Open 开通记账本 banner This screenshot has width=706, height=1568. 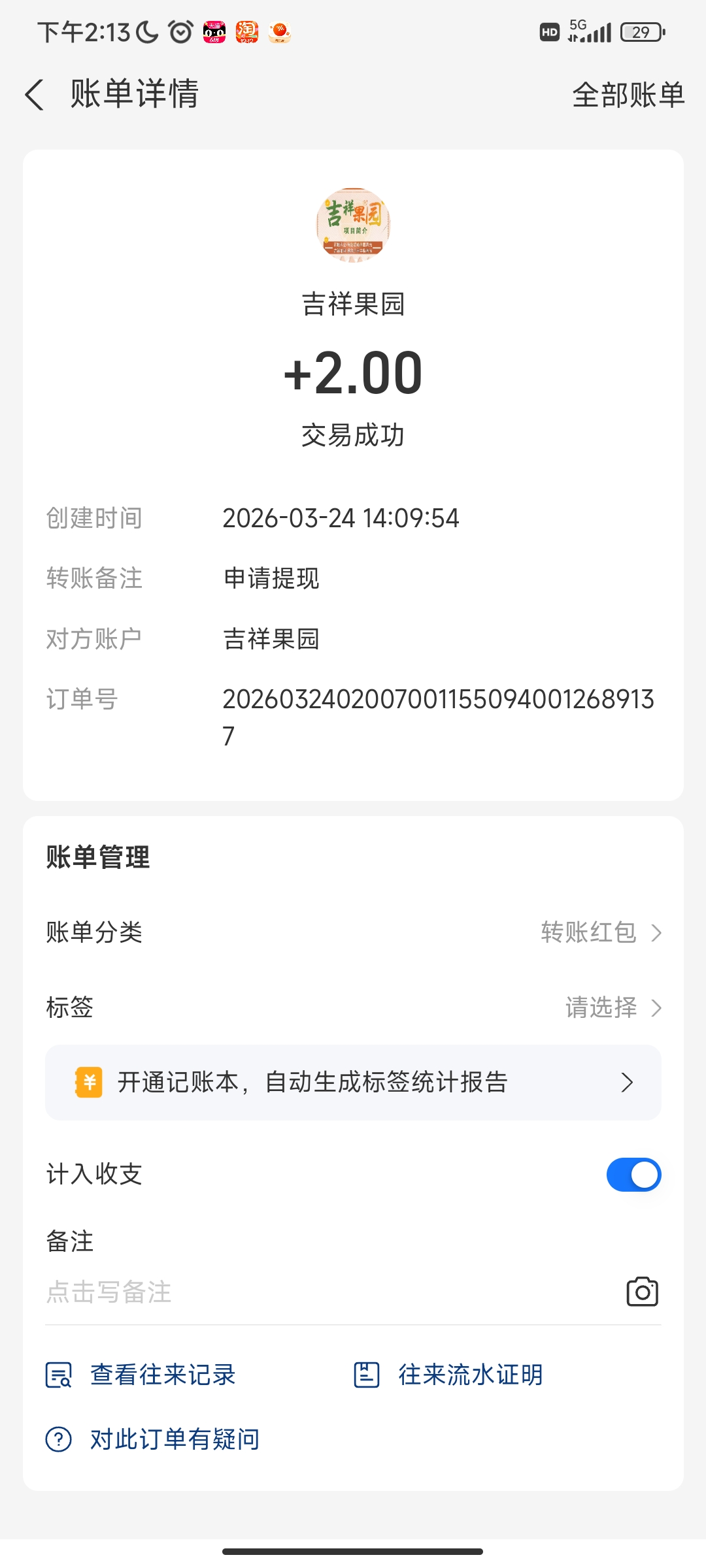[x=353, y=1083]
